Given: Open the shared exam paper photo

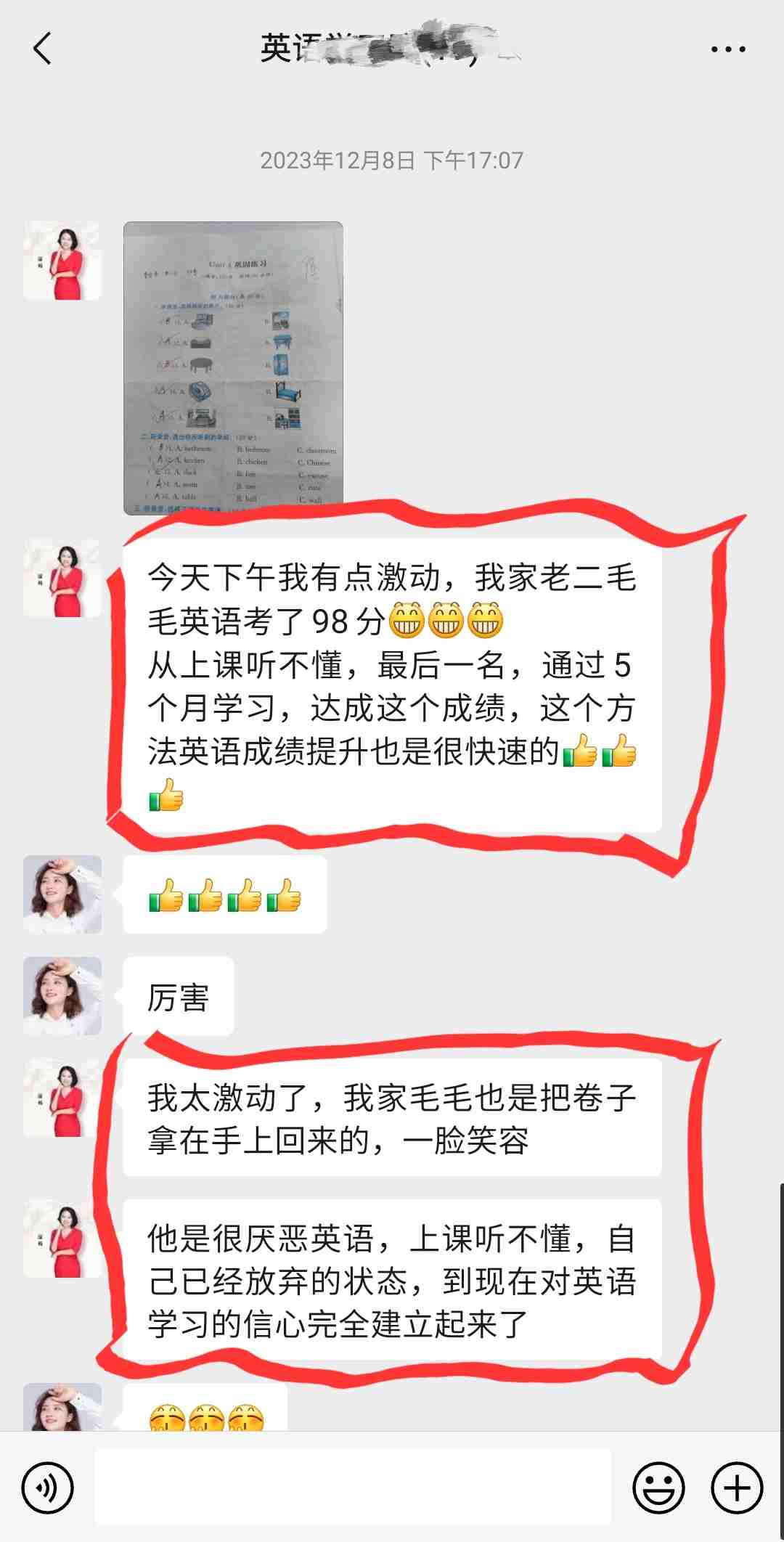Looking at the screenshot, I should click(233, 368).
